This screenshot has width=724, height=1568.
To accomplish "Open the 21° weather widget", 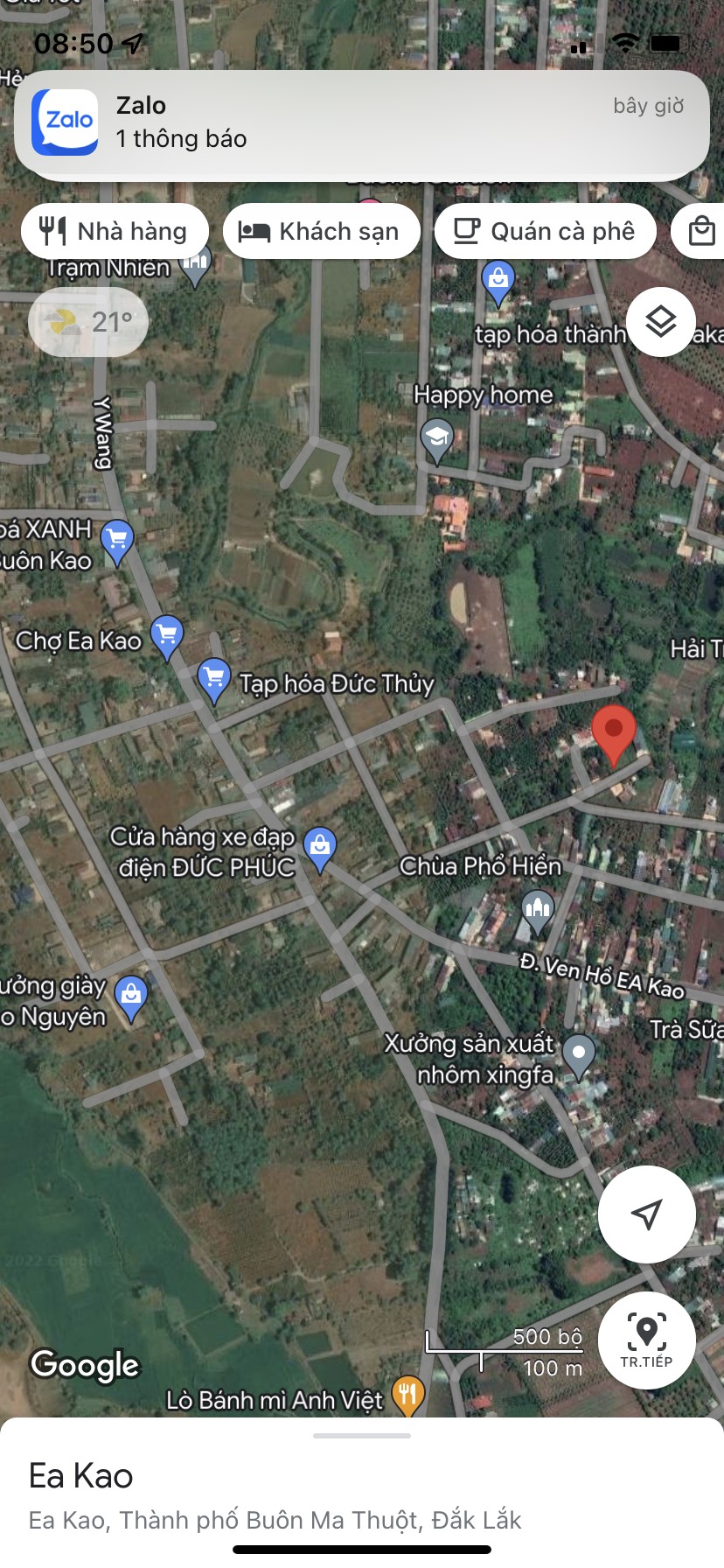I will (x=88, y=322).
